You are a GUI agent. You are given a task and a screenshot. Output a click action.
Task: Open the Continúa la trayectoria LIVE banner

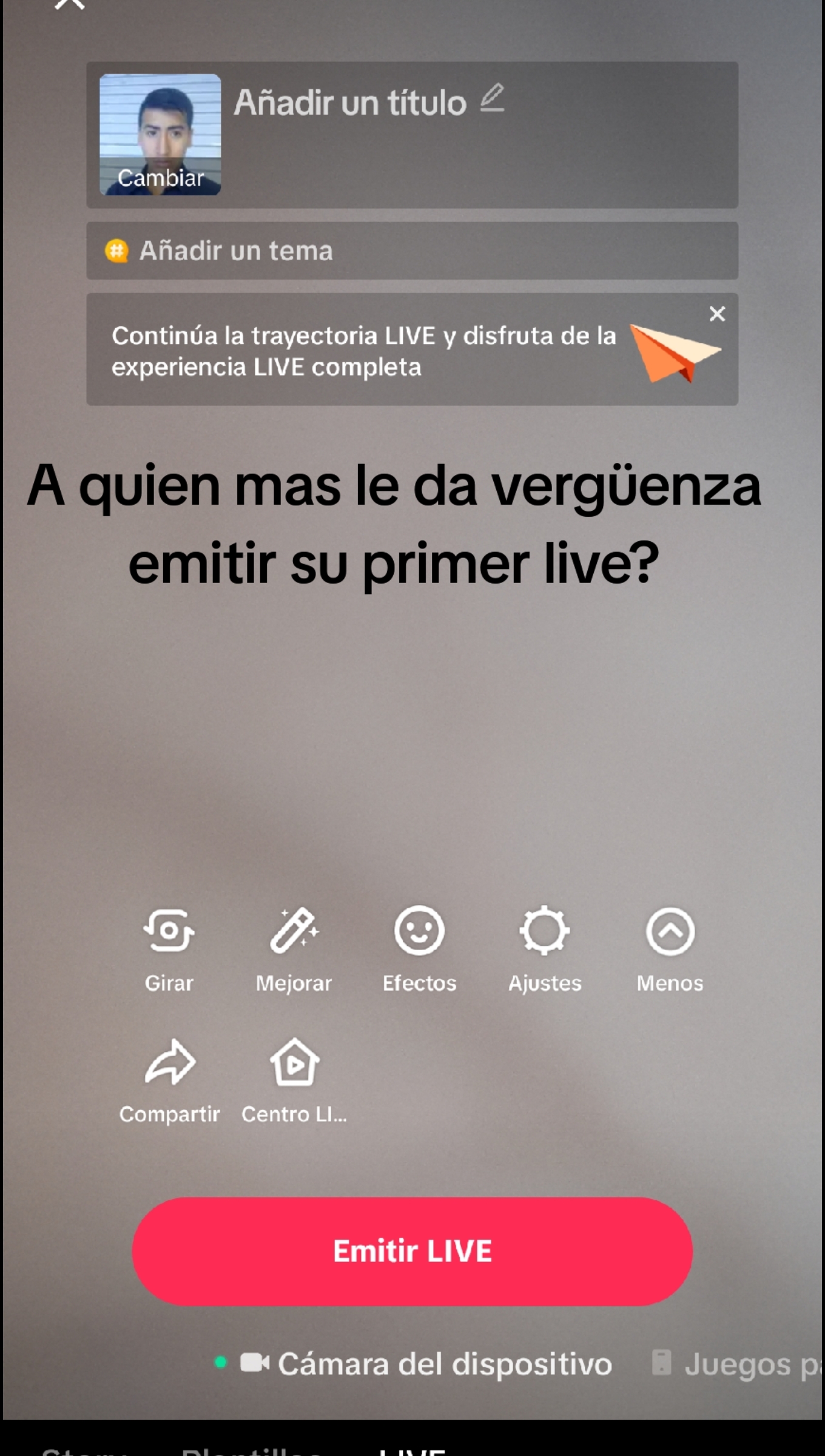click(x=364, y=351)
